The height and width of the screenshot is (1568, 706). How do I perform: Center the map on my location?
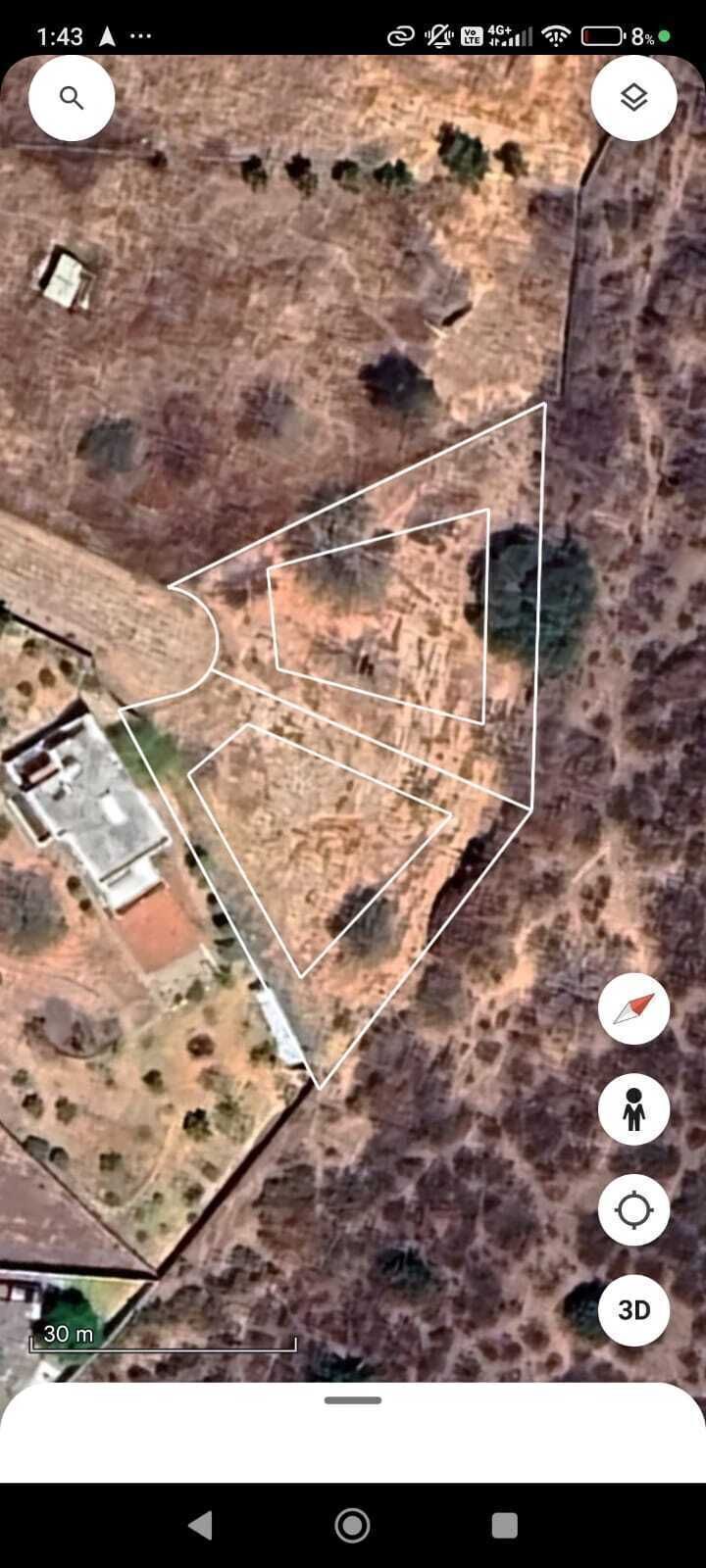[633, 1209]
